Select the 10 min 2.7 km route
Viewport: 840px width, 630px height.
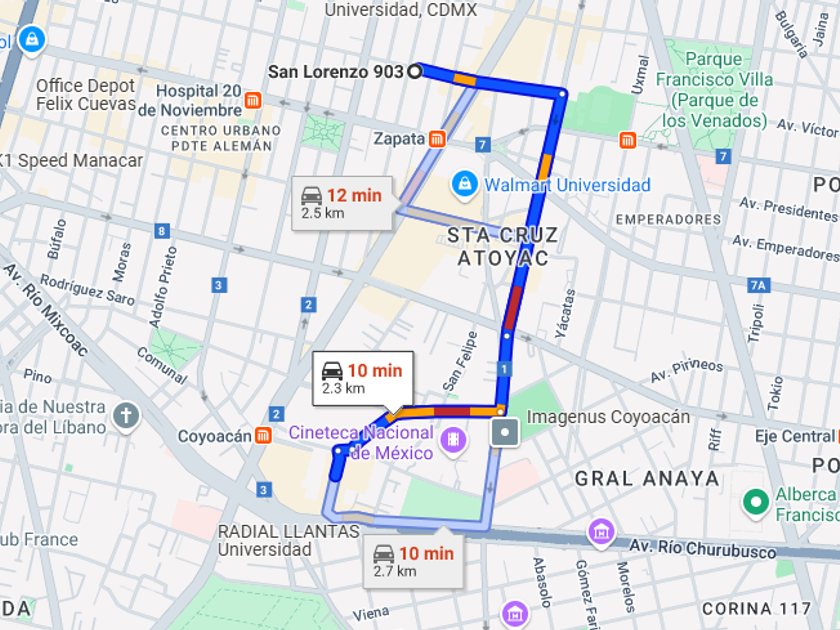point(413,561)
